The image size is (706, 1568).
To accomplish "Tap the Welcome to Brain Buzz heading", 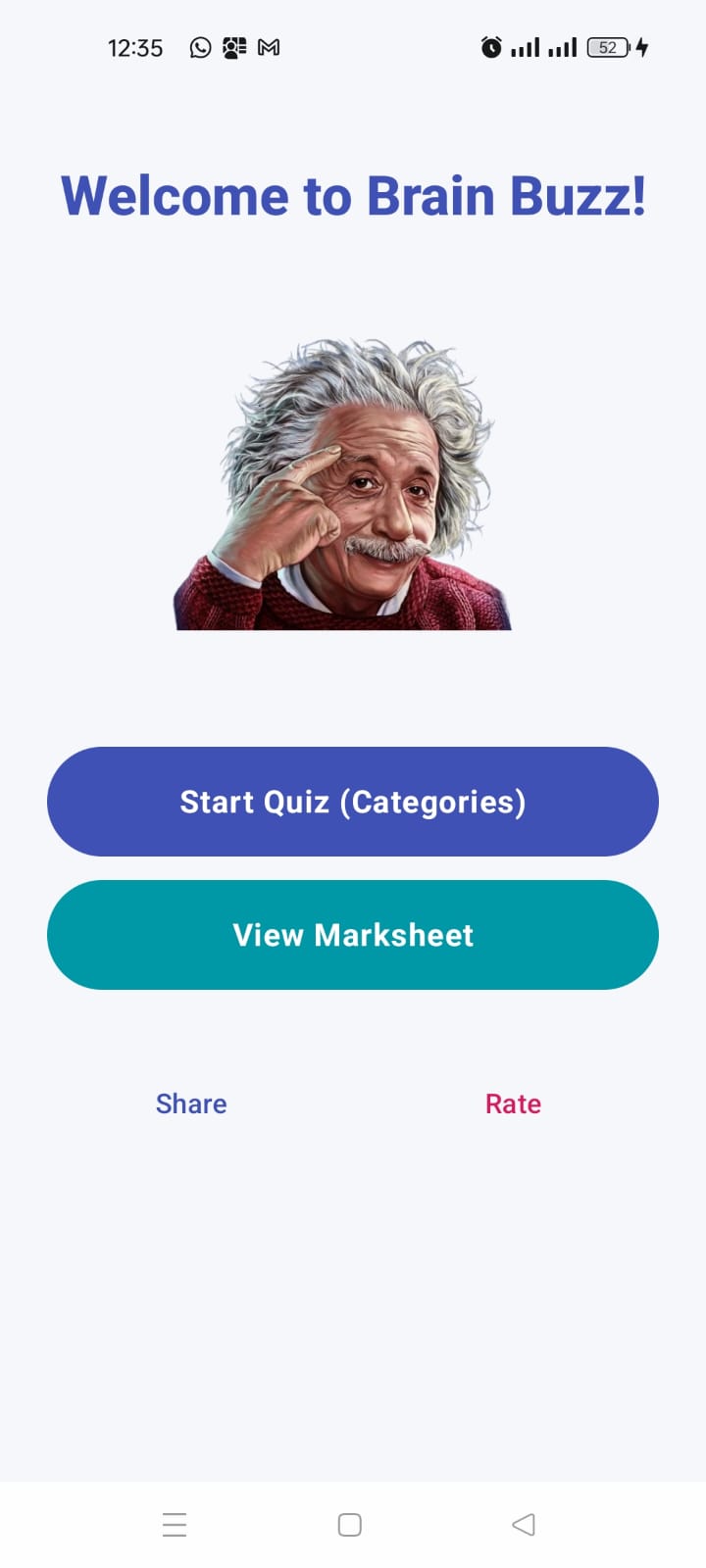I will pos(353,194).
